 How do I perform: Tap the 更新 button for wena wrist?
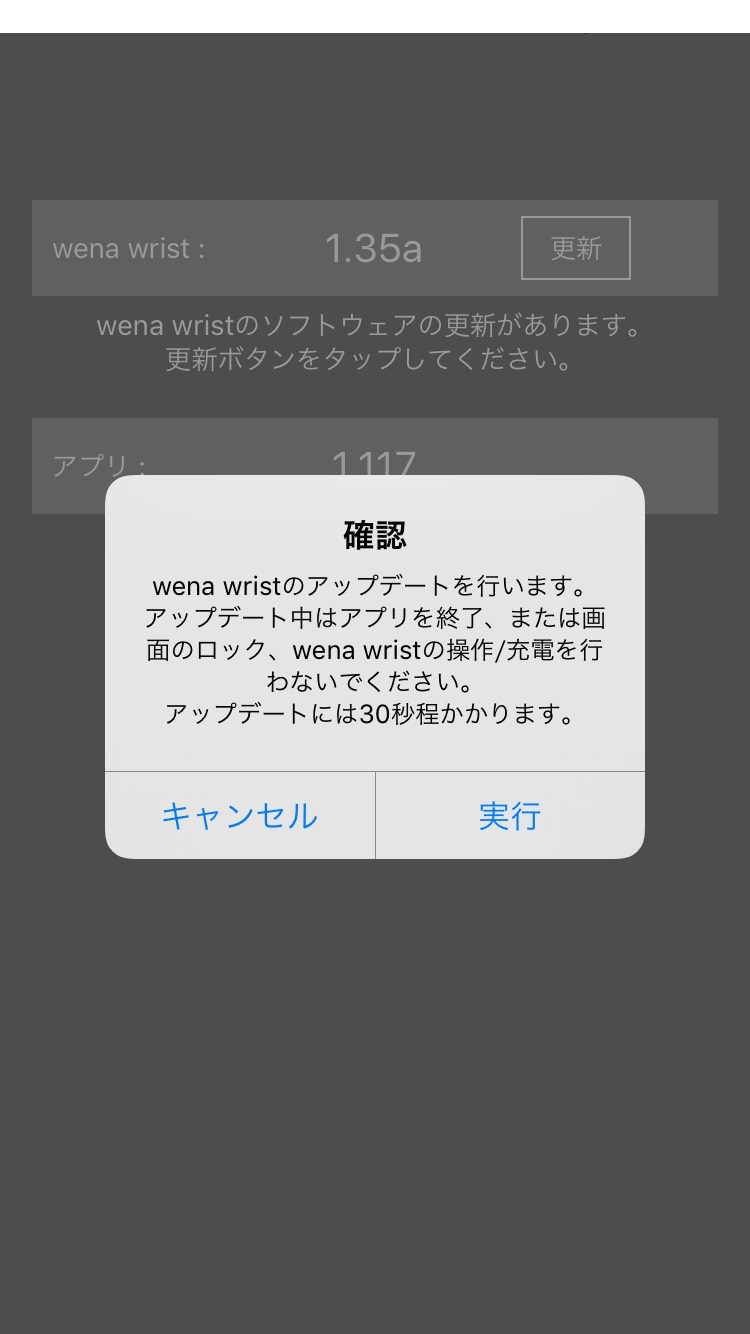coord(576,248)
